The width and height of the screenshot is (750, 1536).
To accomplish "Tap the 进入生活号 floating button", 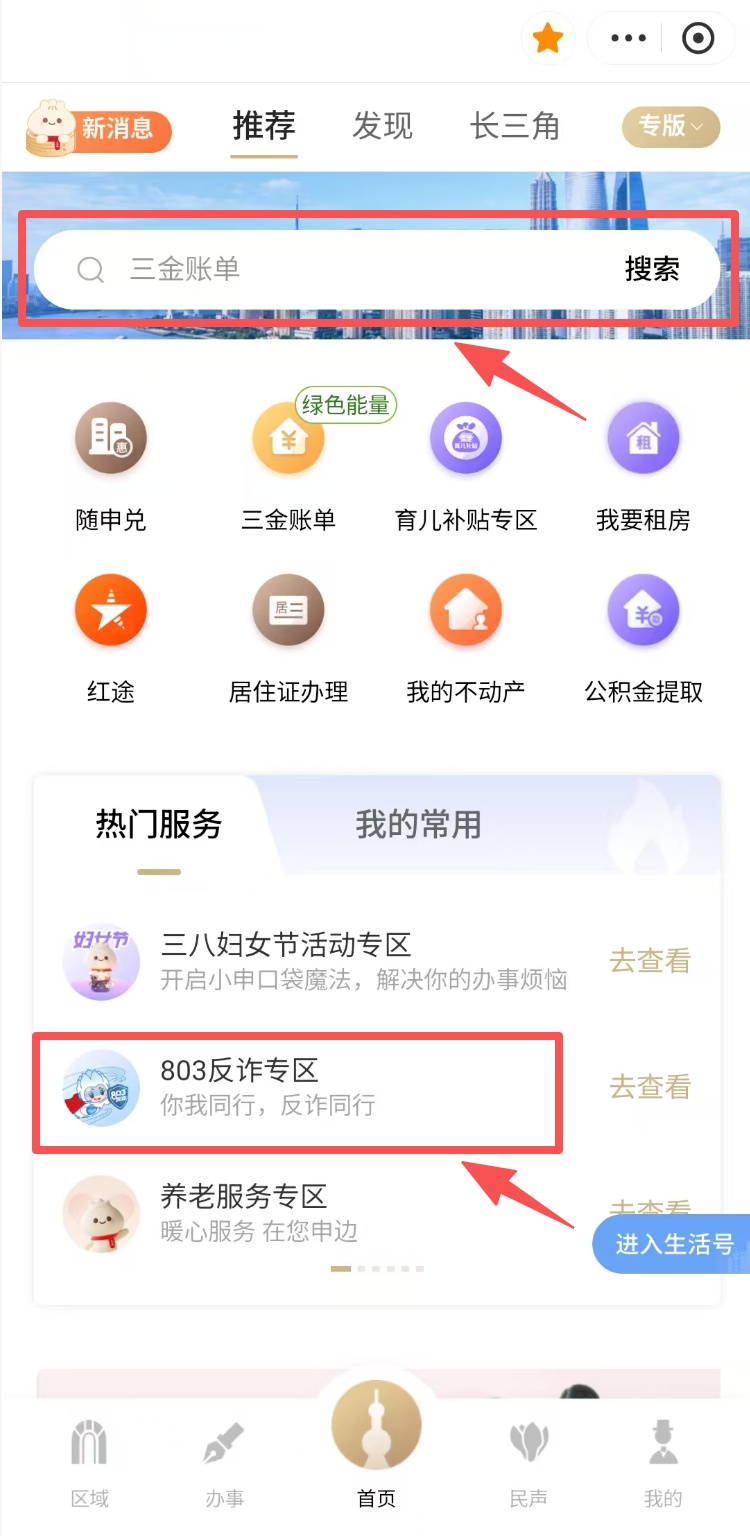I will (672, 1244).
